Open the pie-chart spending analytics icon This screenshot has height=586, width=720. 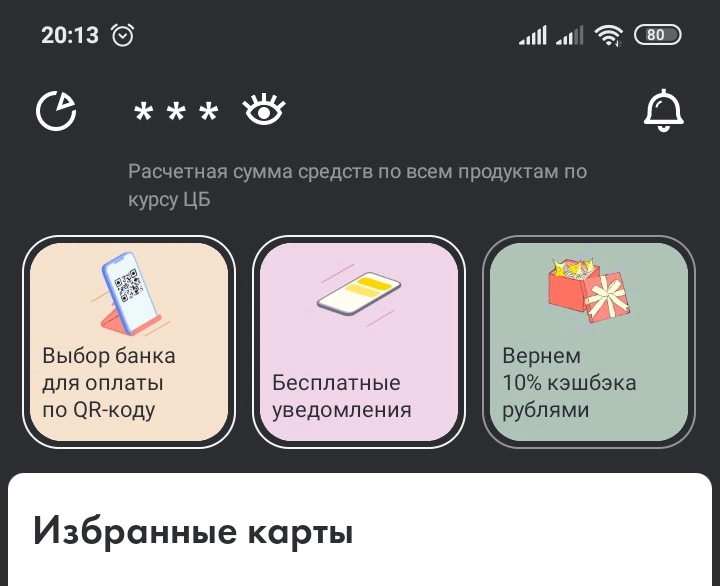(56, 111)
